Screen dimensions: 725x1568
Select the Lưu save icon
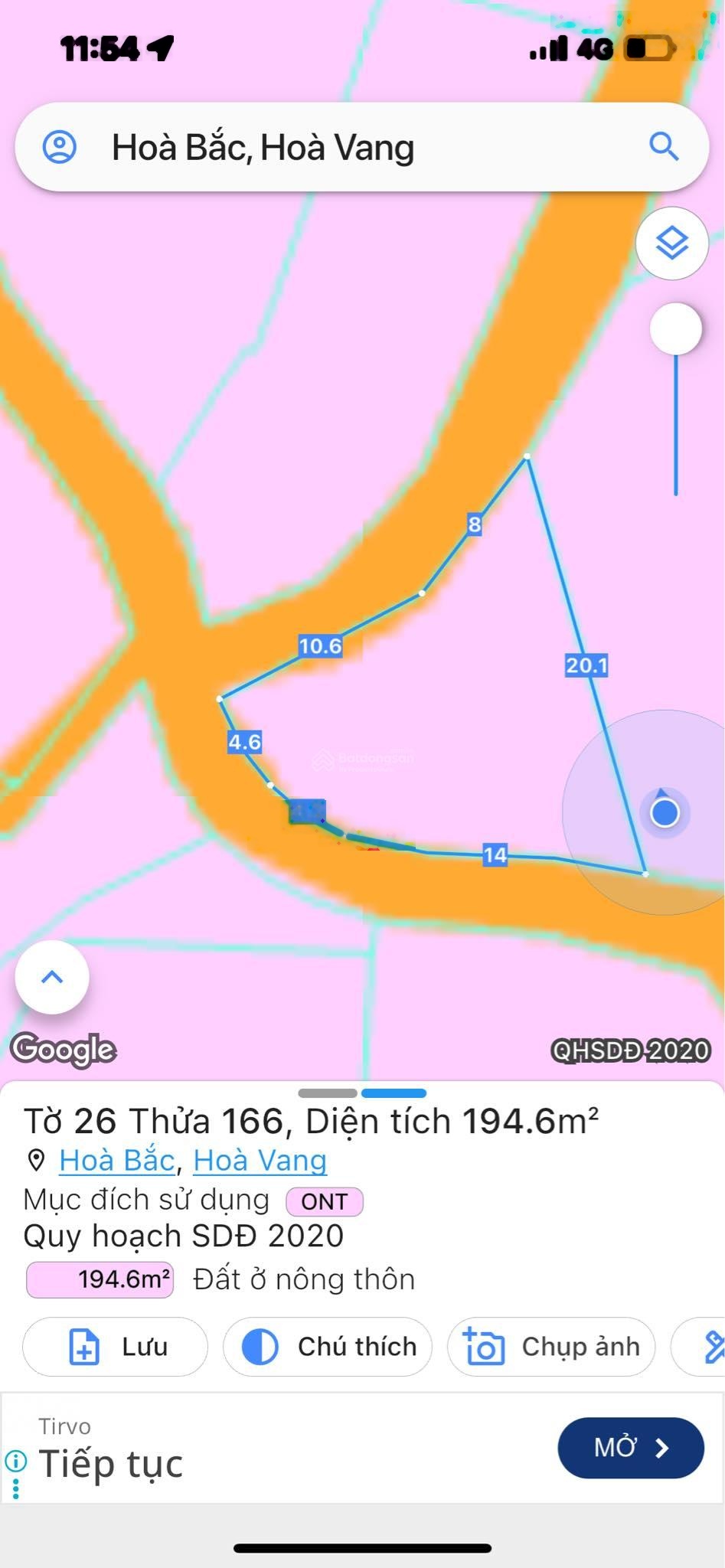[x=84, y=1347]
